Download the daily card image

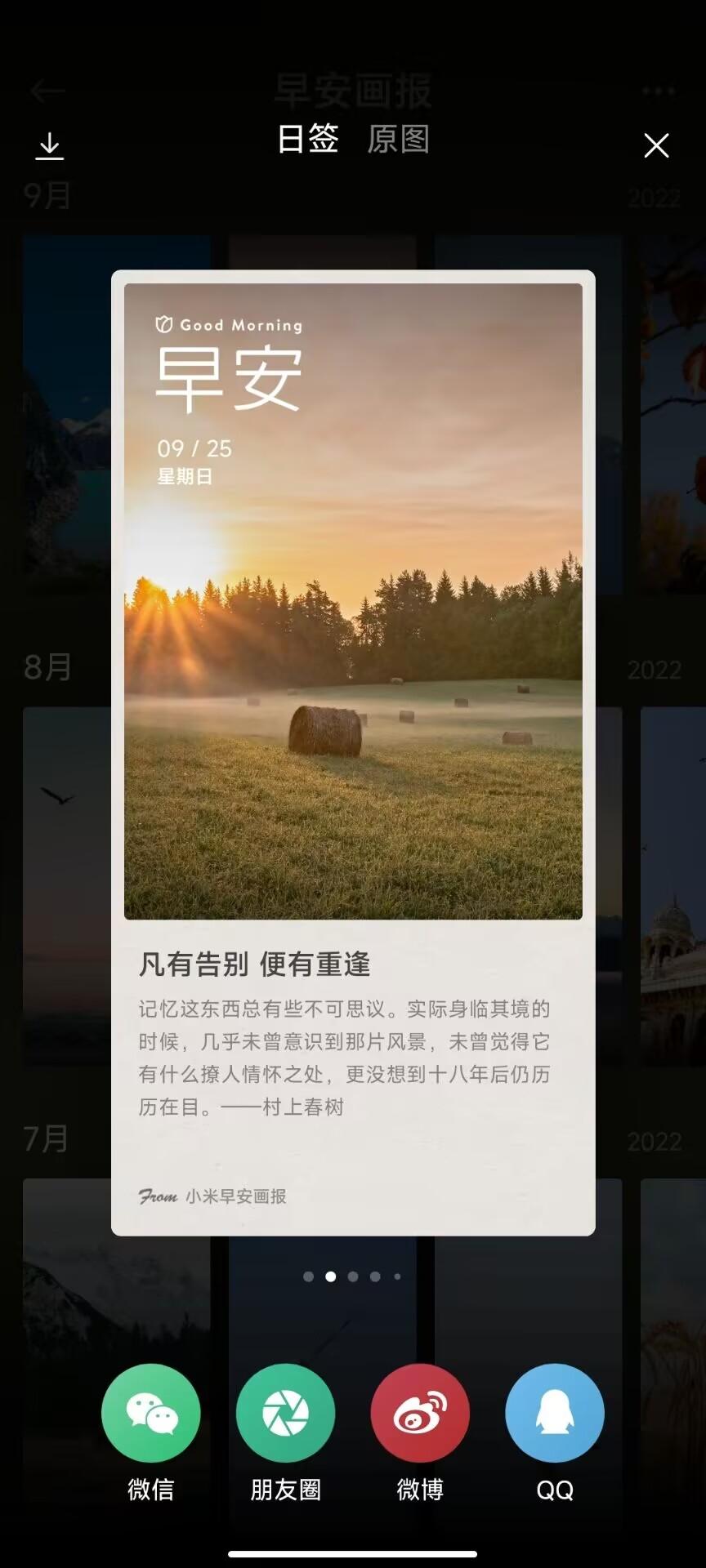click(50, 146)
